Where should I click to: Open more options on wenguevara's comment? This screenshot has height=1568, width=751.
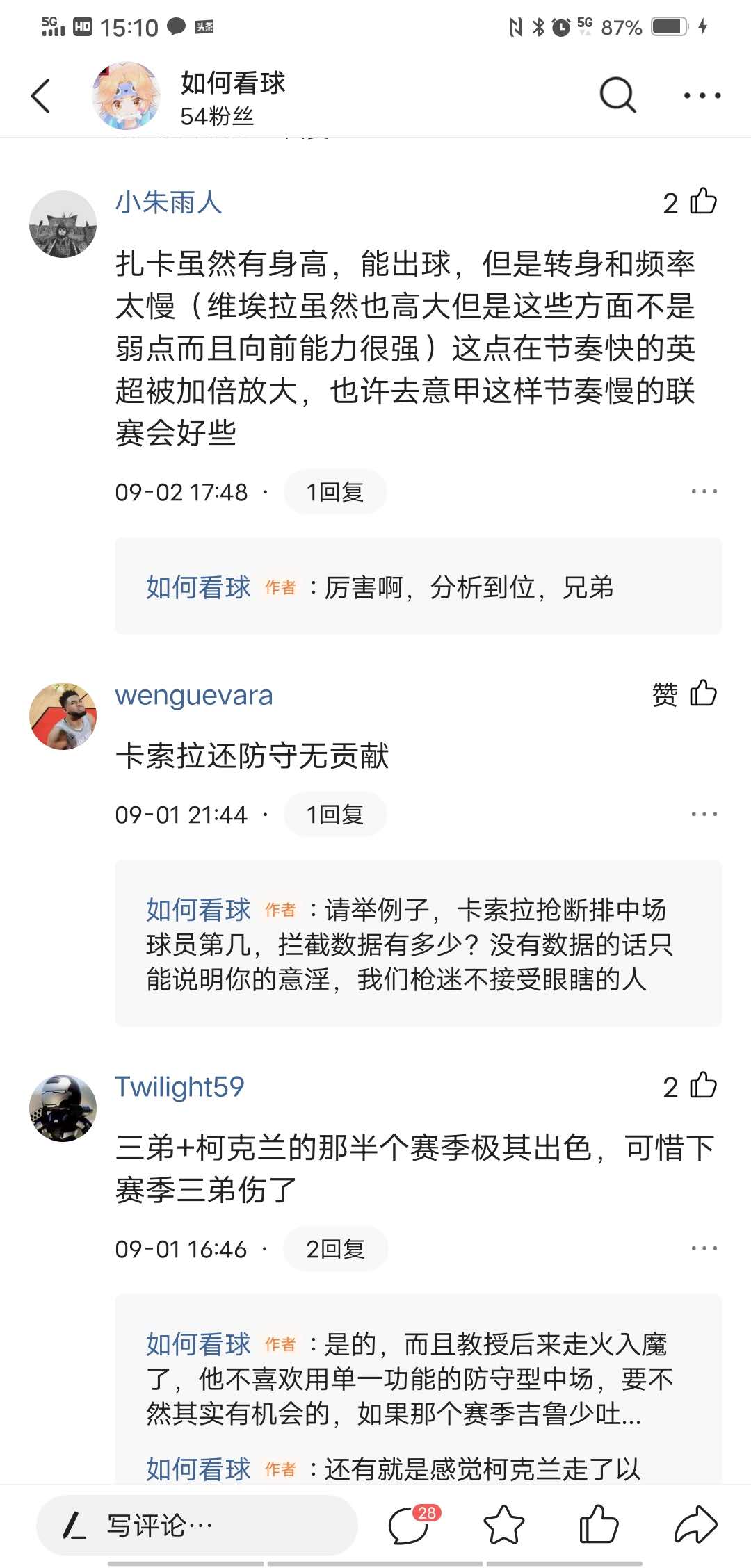pyautogui.click(x=704, y=813)
